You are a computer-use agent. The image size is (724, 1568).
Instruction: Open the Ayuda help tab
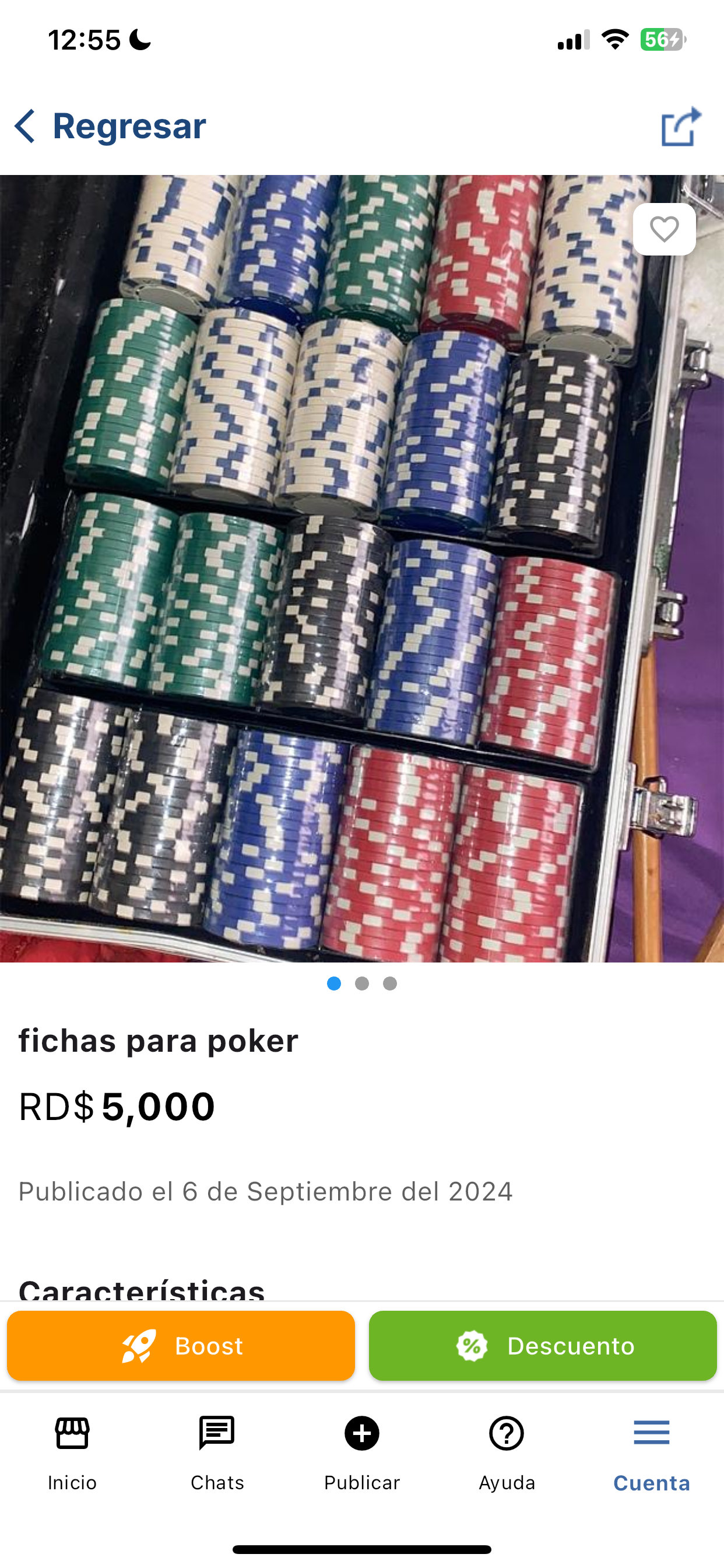click(507, 1454)
